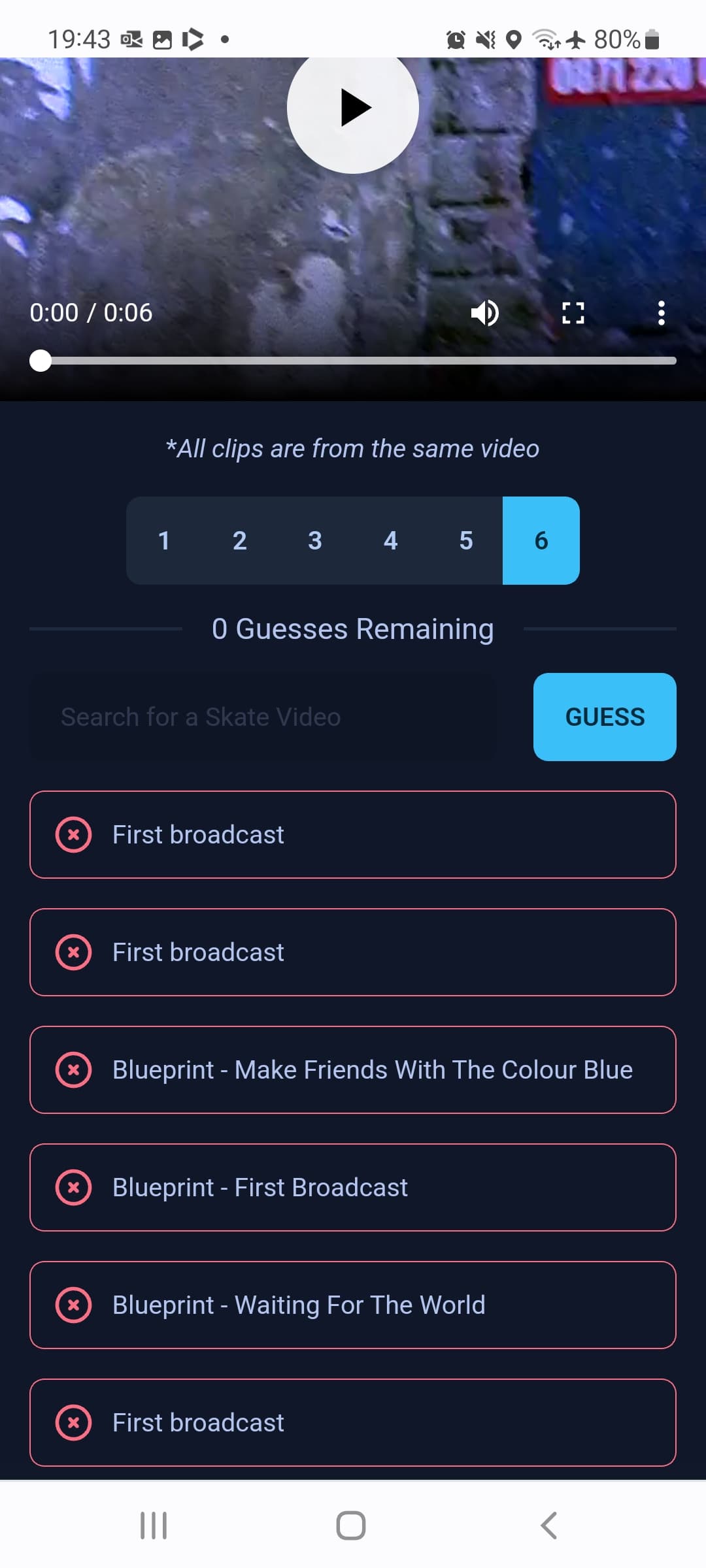Tap the video progress bar
This screenshot has height=1568, width=706.
[x=353, y=361]
